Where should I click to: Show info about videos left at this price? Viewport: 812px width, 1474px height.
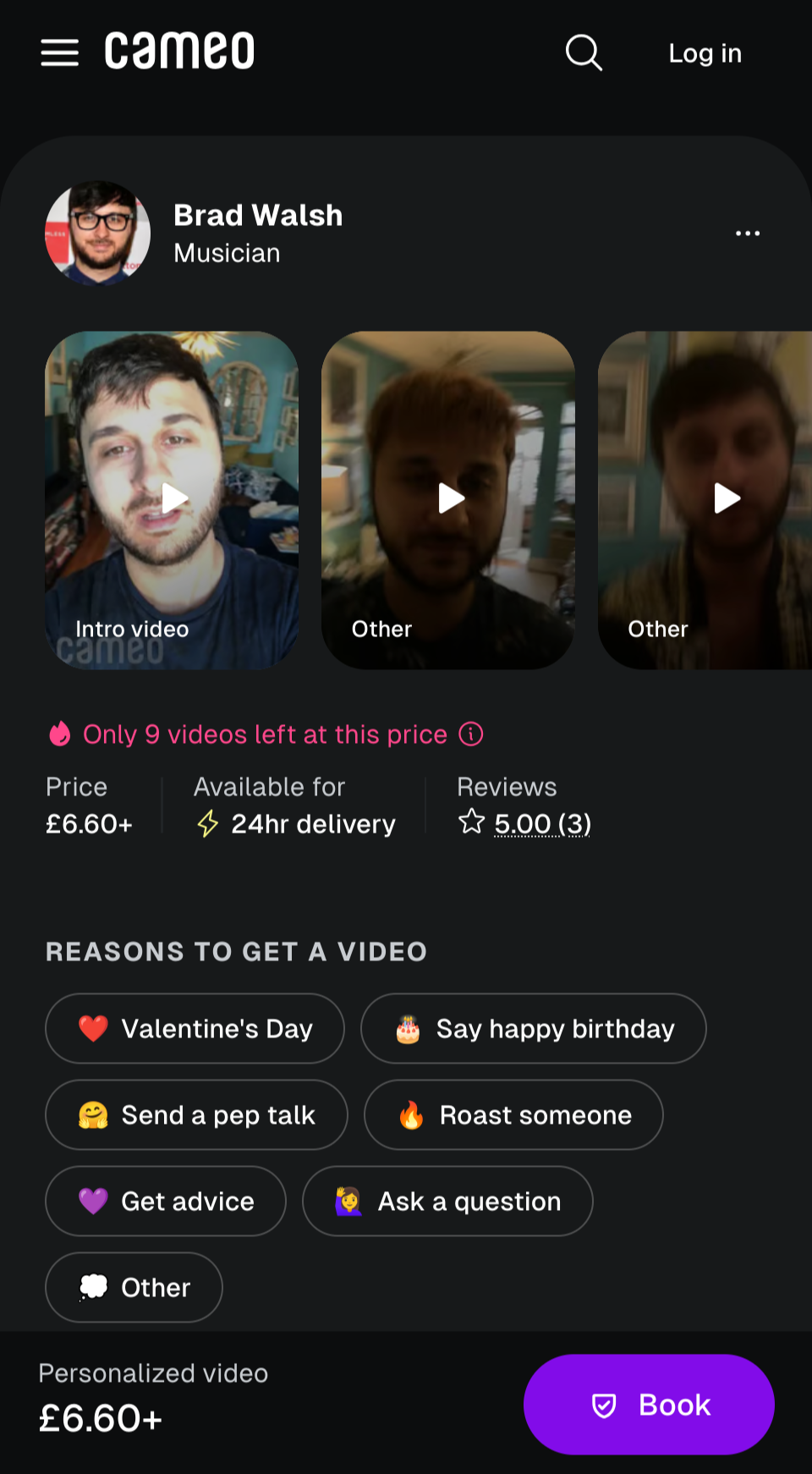(471, 734)
